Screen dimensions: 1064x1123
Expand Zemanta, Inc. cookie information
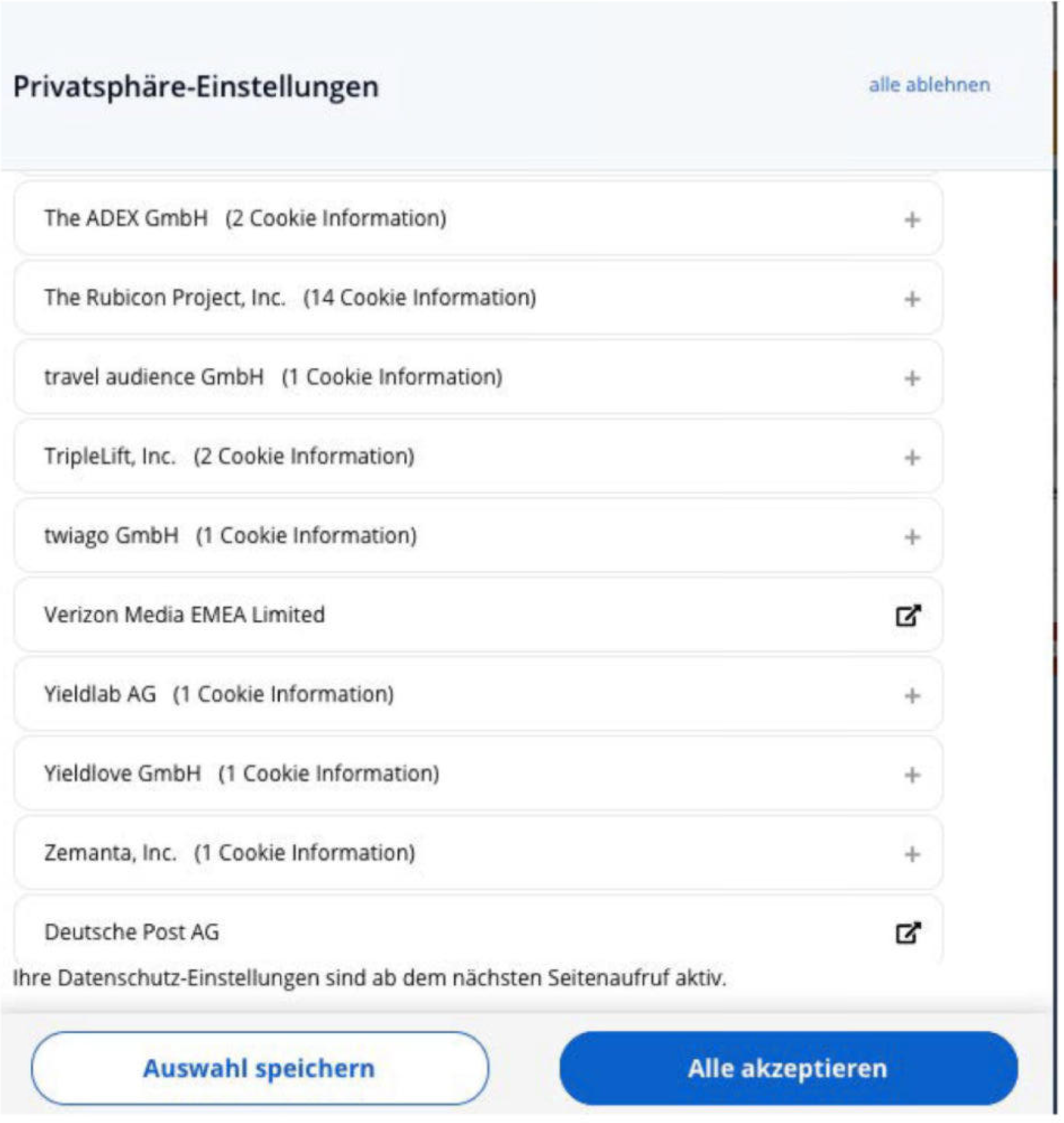[912, 855]
